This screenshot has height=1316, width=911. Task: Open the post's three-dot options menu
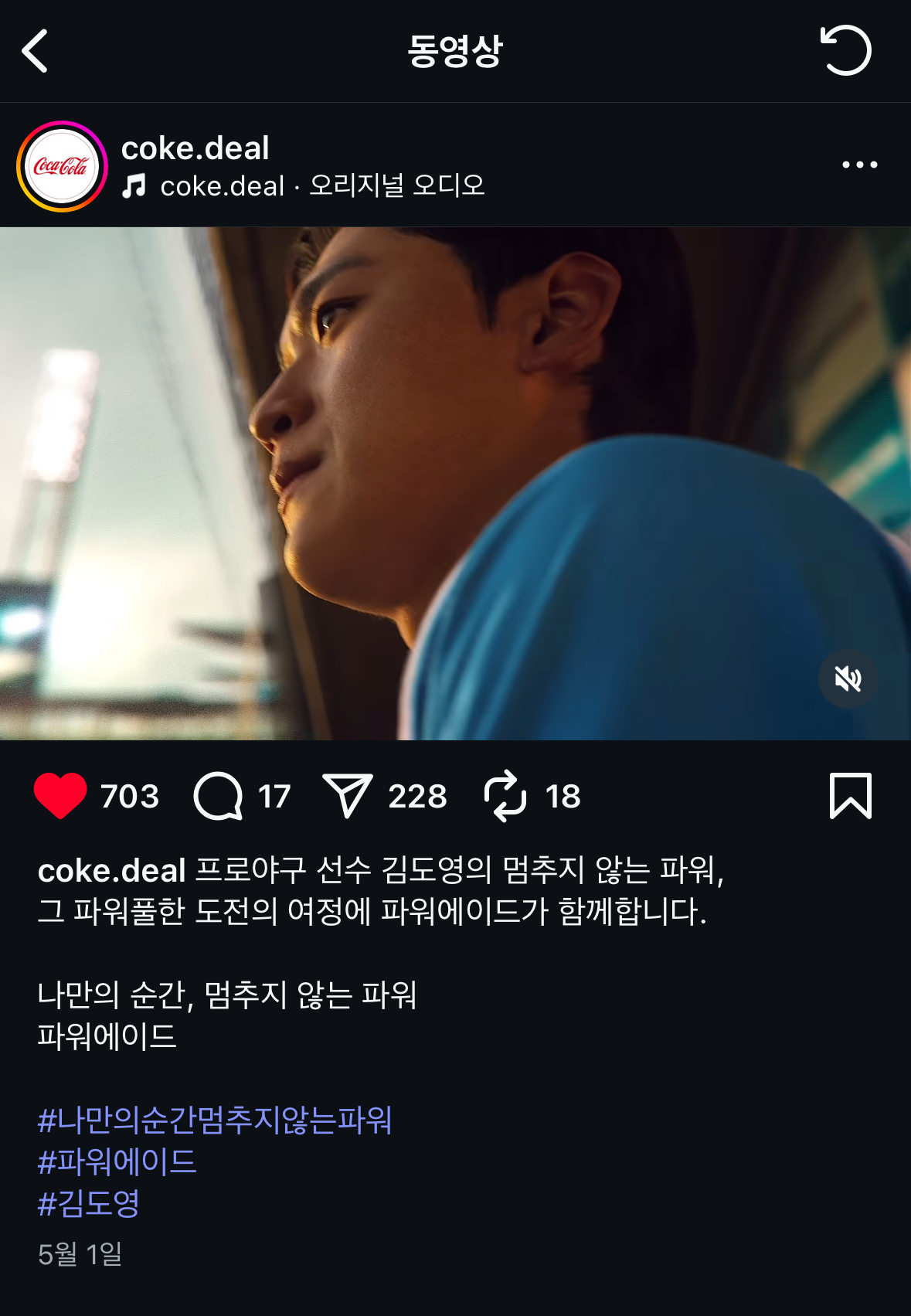[859, 165]
